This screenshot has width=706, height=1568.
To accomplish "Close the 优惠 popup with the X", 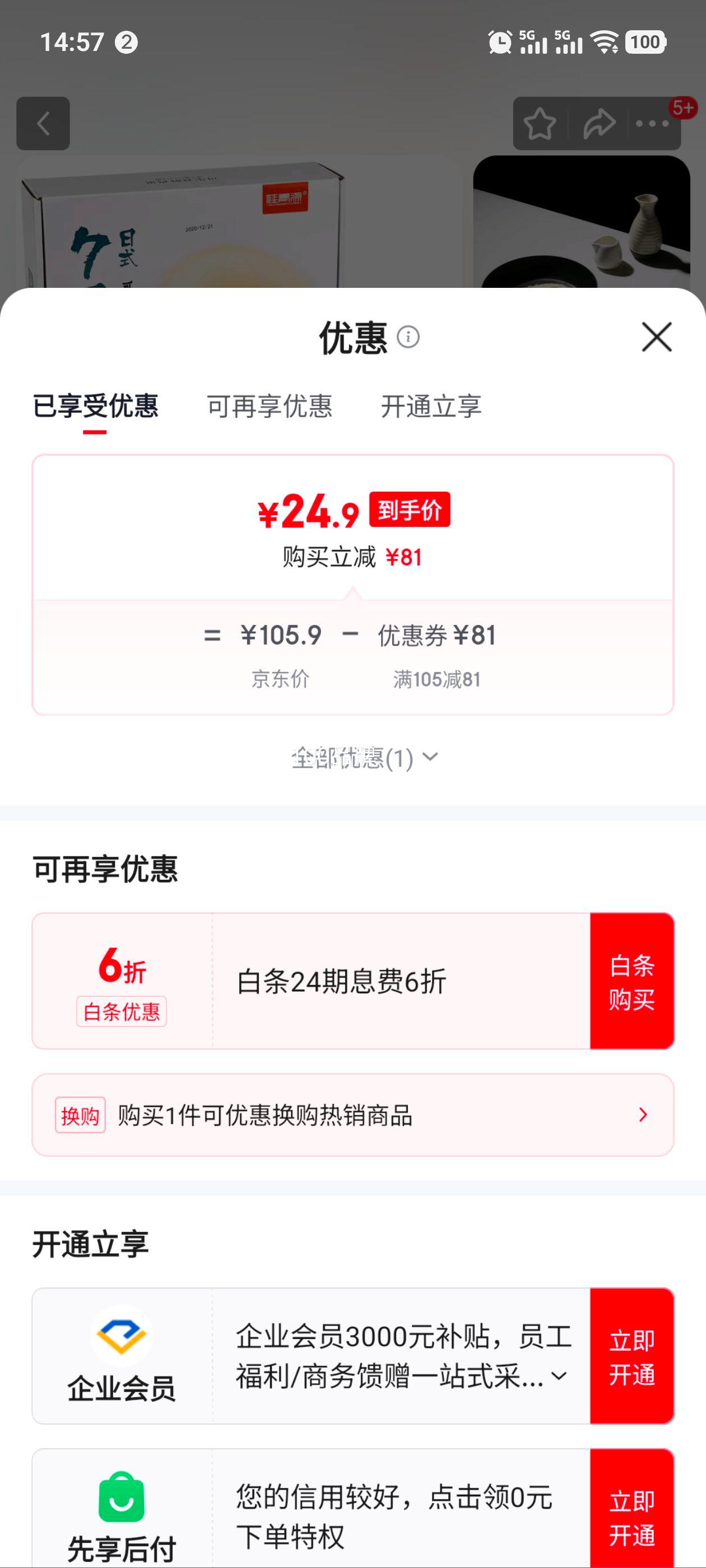I will (657, 338).
